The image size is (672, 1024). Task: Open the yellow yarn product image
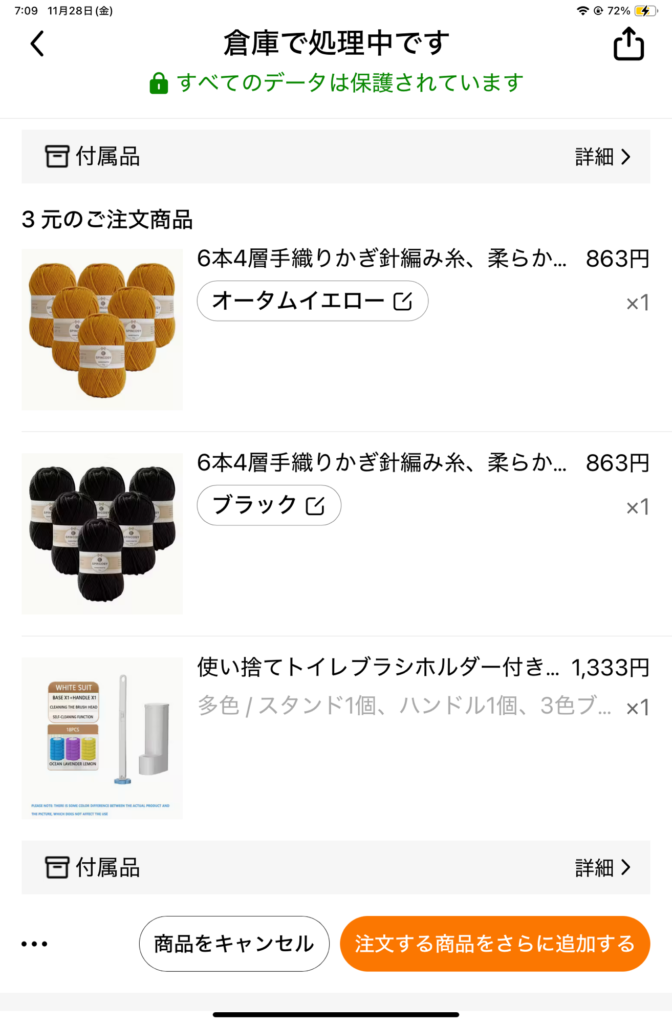pyautogui.click(x=102, y=329)
